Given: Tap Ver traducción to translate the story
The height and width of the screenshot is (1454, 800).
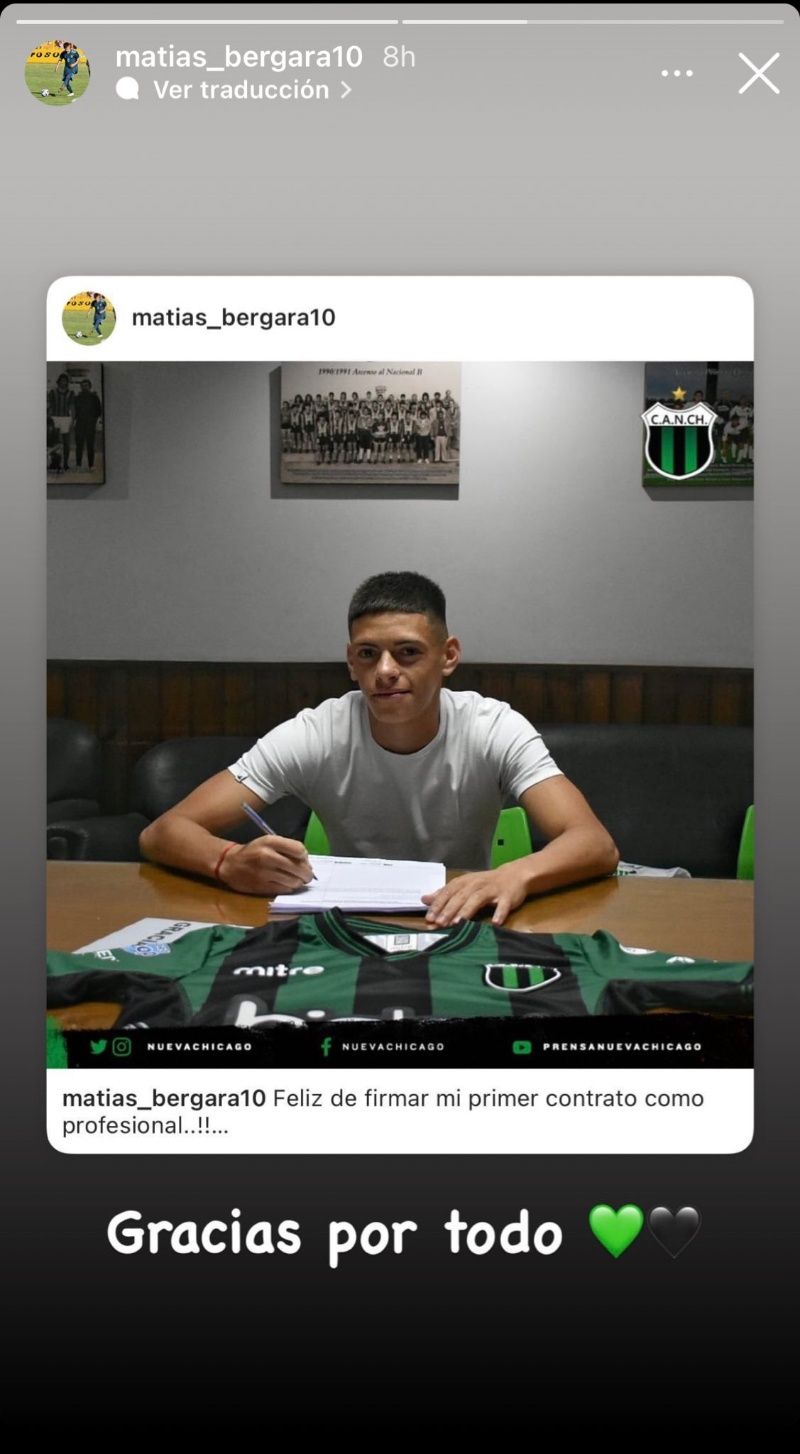Looking at the screenshot, I should coord(240,90).
